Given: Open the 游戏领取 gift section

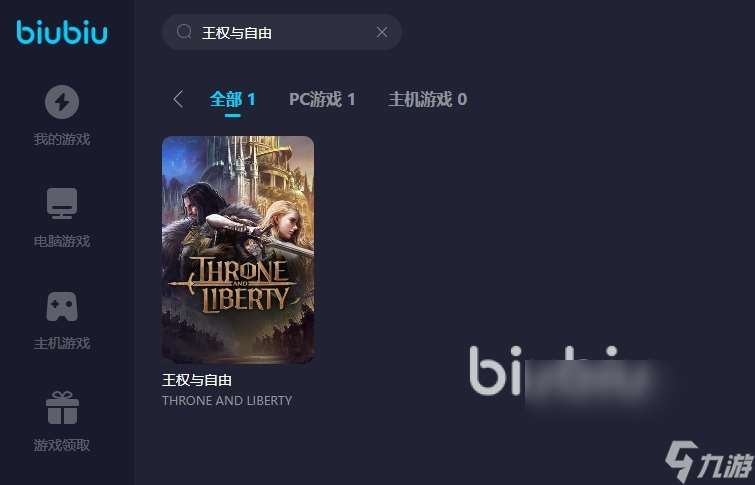Looking at the screenshot, I should pos(62,421).
